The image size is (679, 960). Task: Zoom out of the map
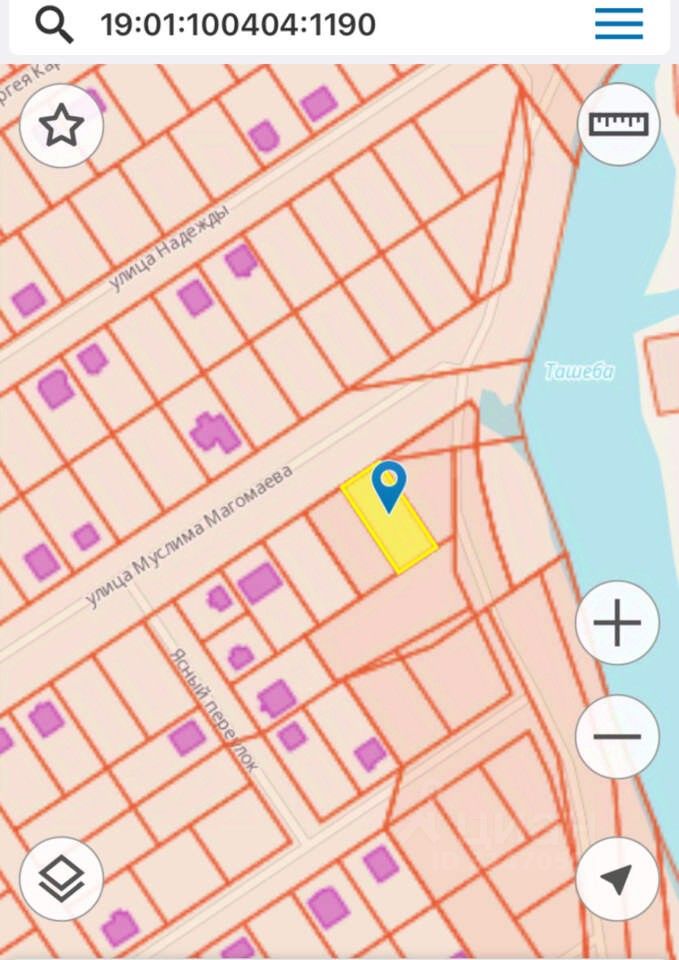coord(617,737)
